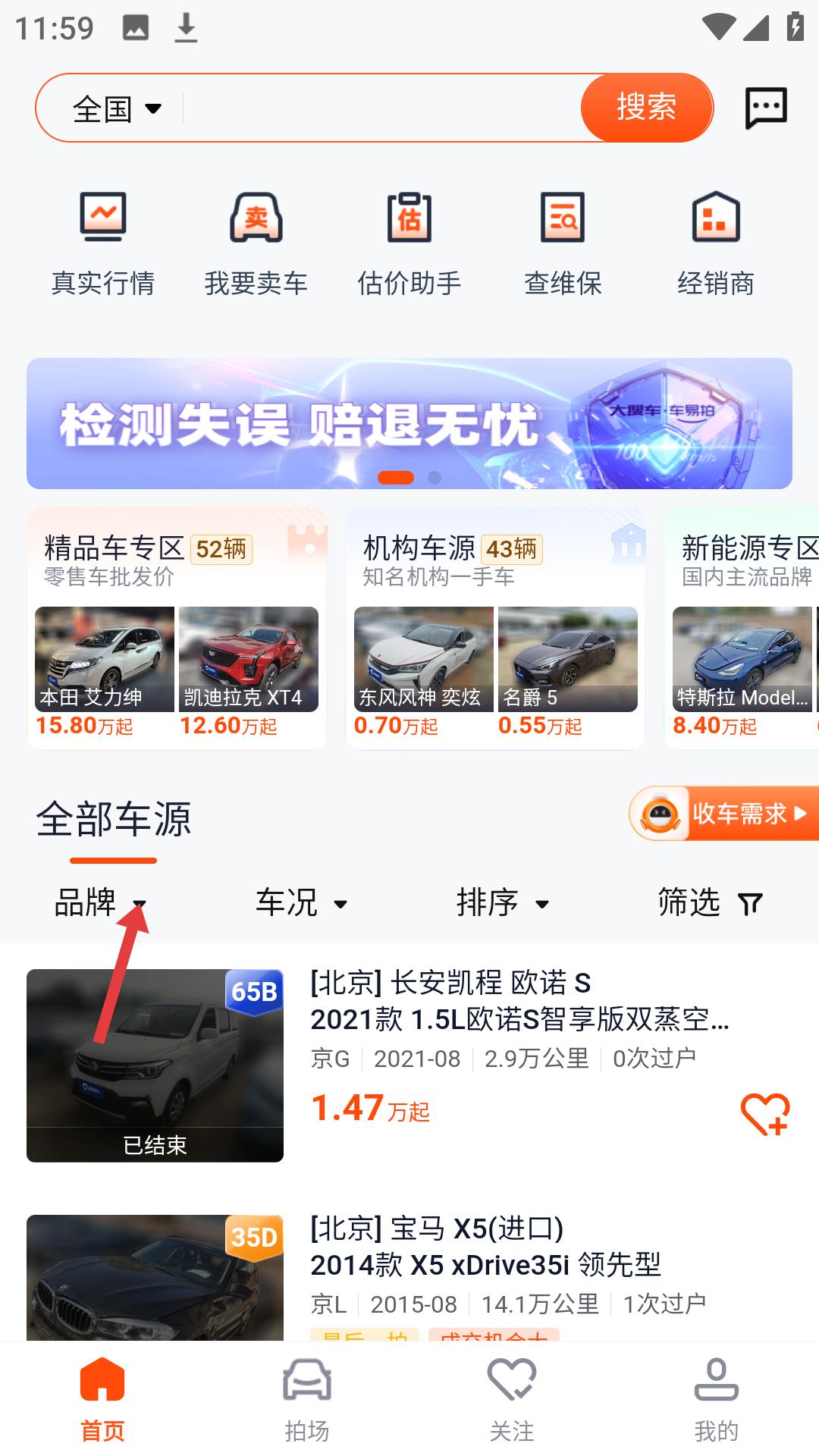Image resolution: width=819 pixels, height=1456 pixels.
Task: Open the messages chat icon
Action: click(x=766, y=108)
